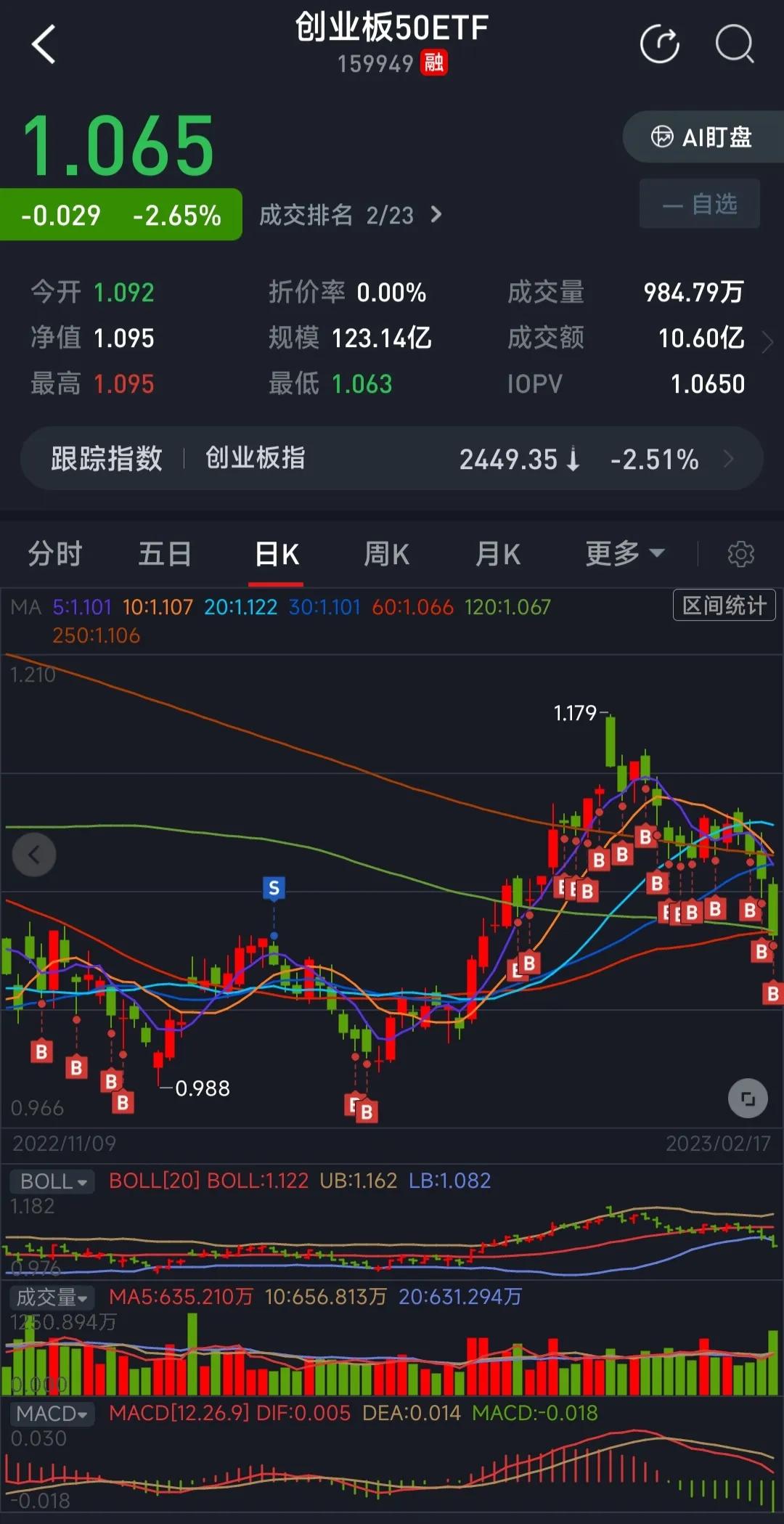This screenshot has height=1524, width=784.
Task: Click the left arrow to pan chart back
Action: pos(33,855)
